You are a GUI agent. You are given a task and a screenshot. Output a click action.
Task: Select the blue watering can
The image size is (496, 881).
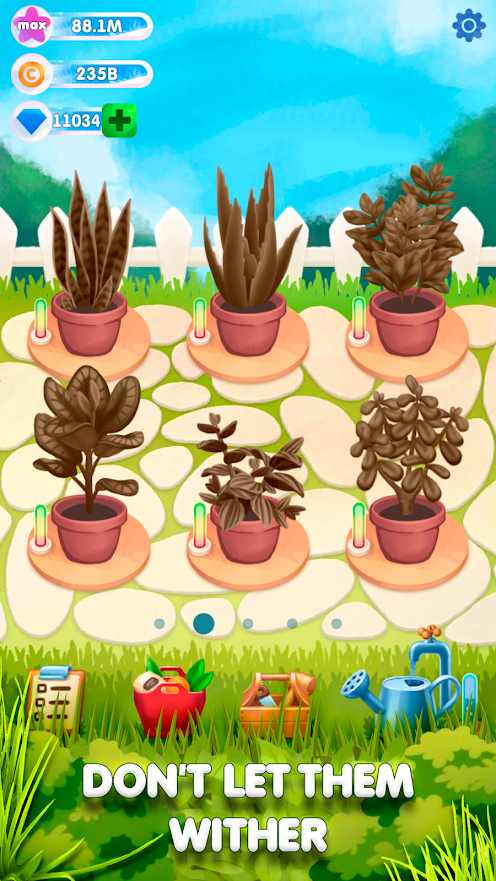400,691
